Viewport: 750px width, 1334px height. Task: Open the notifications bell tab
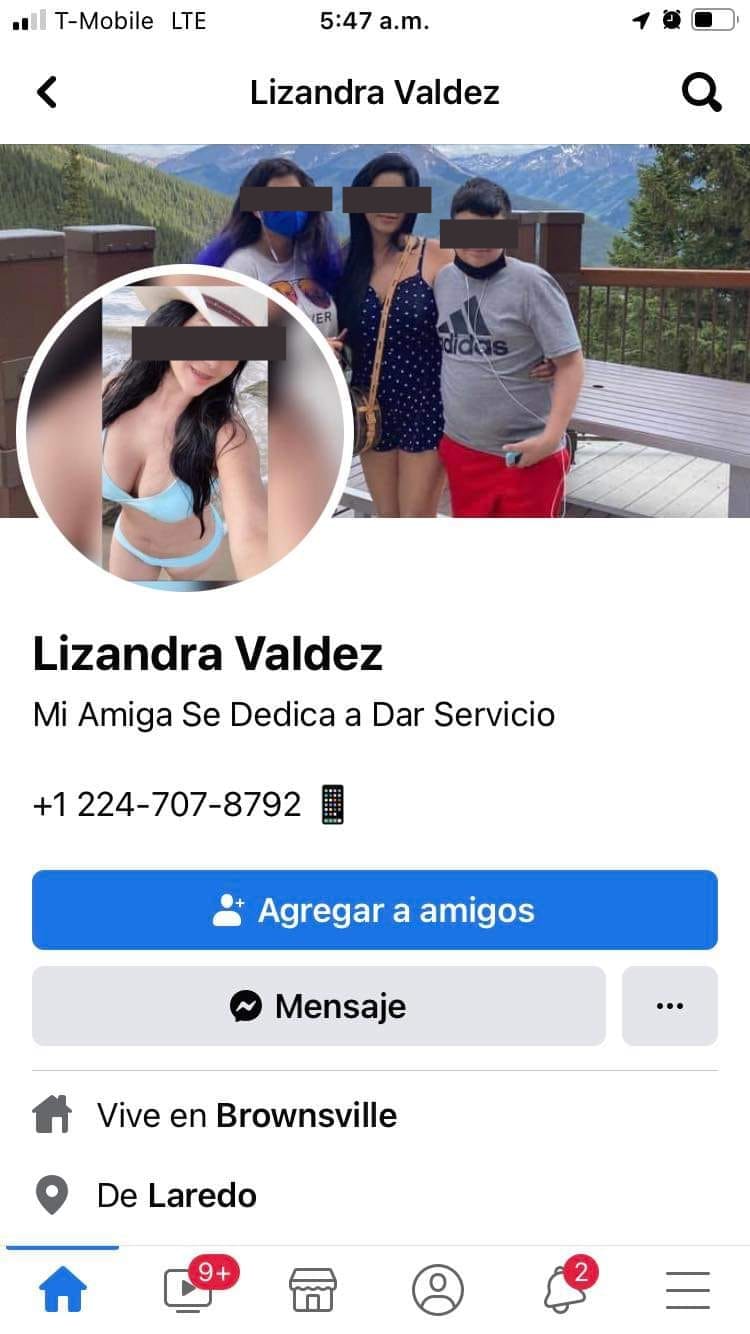tap(564, 1290)
